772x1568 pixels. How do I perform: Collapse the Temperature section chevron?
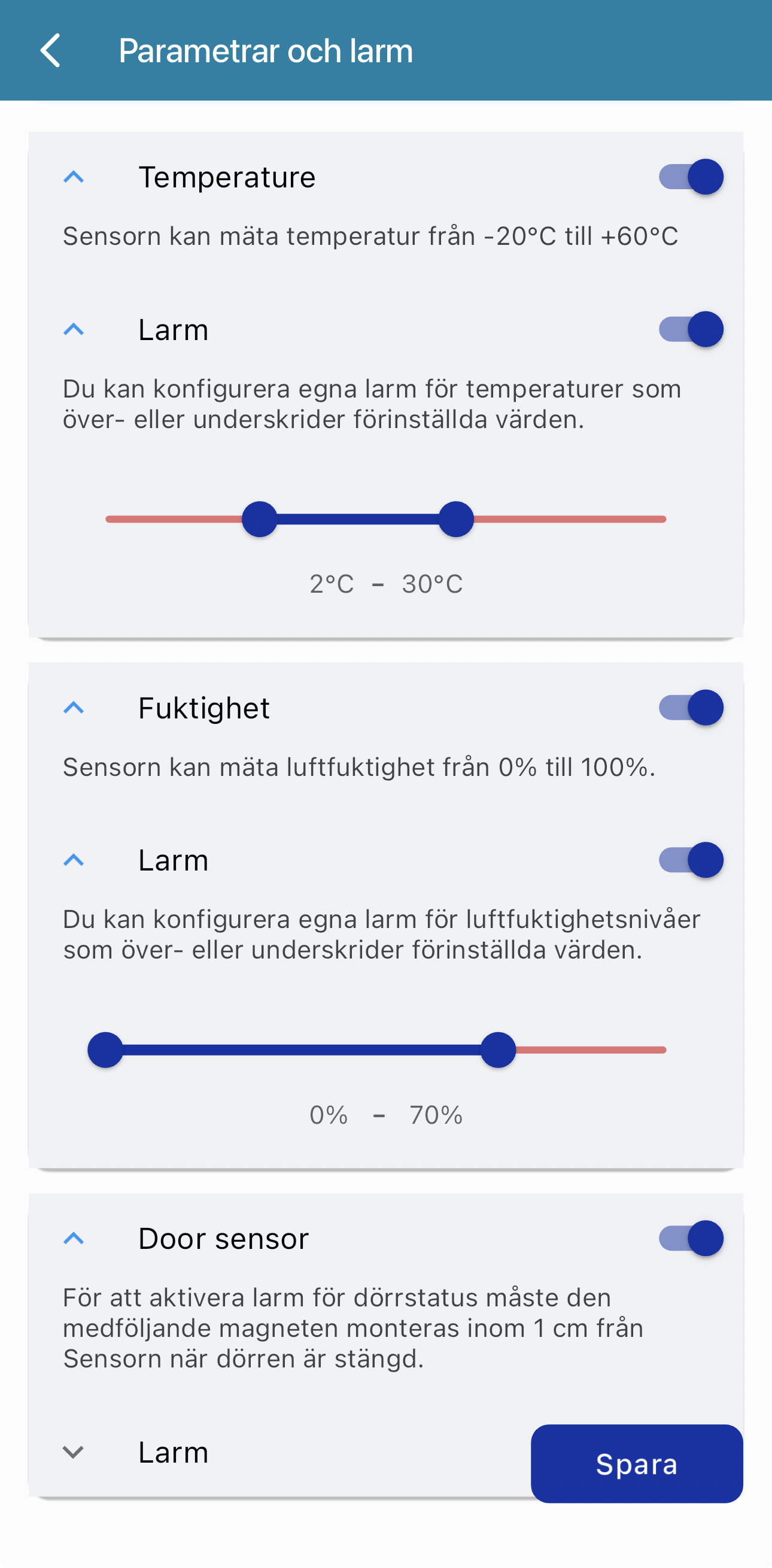click(x=74, y=177)
